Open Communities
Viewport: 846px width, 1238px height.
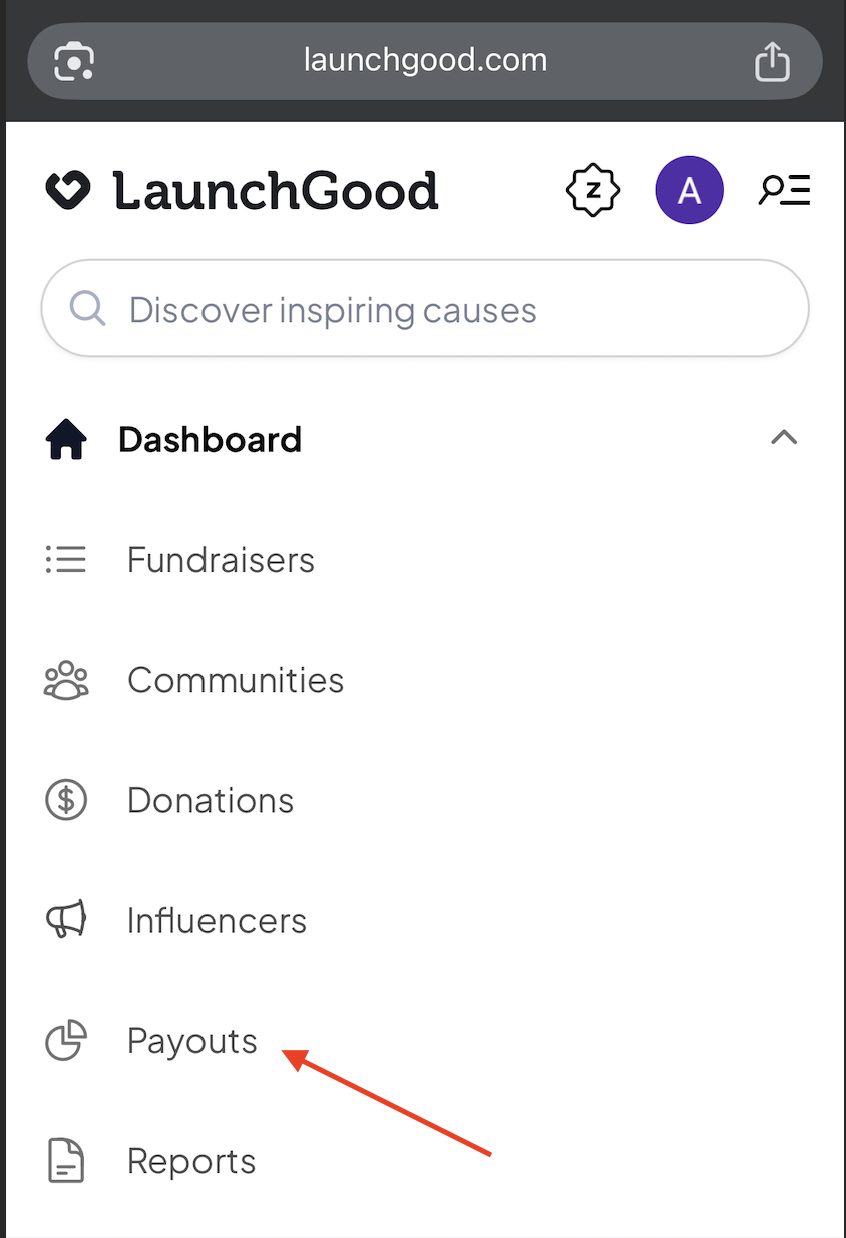235,680
